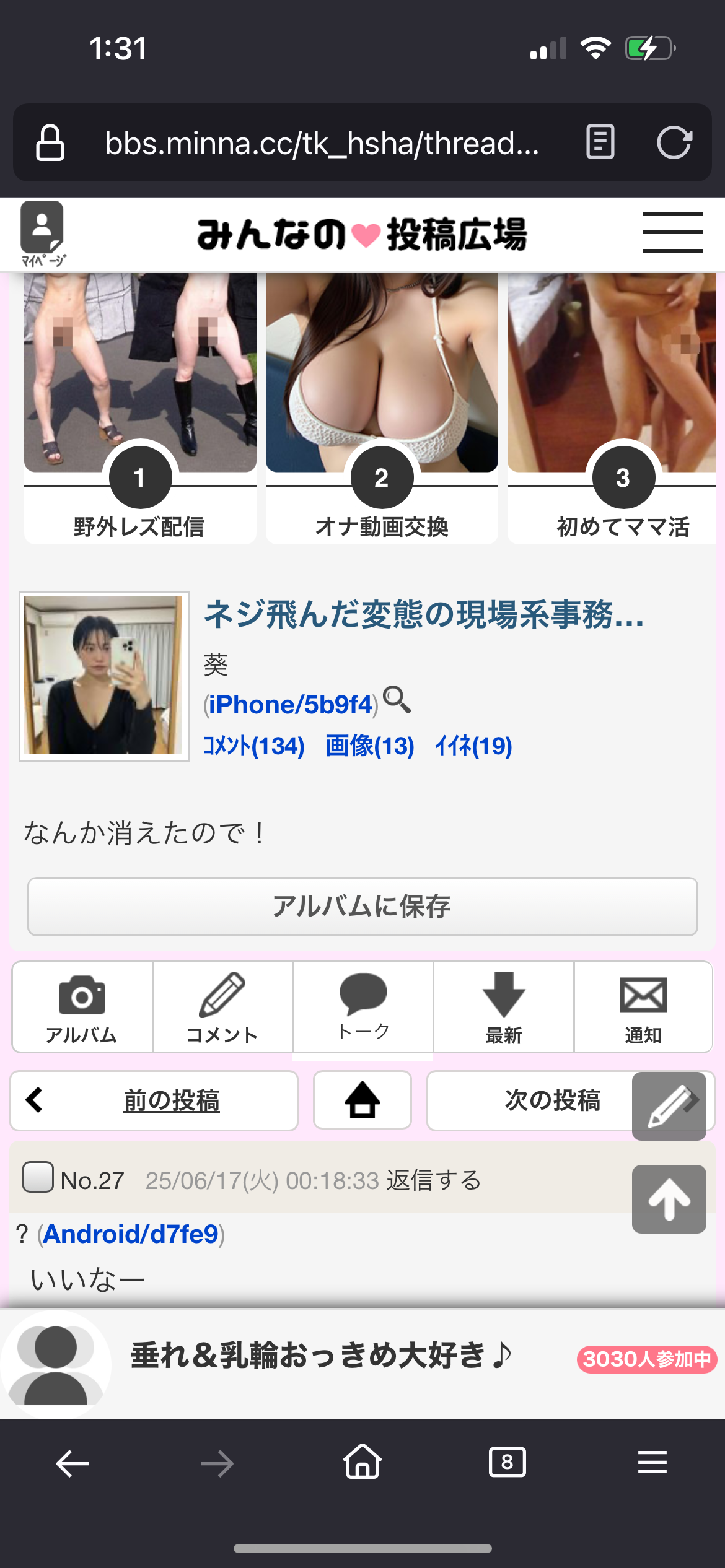The image size is (725, 1568).
Task: Open the コメント pencil tab
Action: [222, 1007]
